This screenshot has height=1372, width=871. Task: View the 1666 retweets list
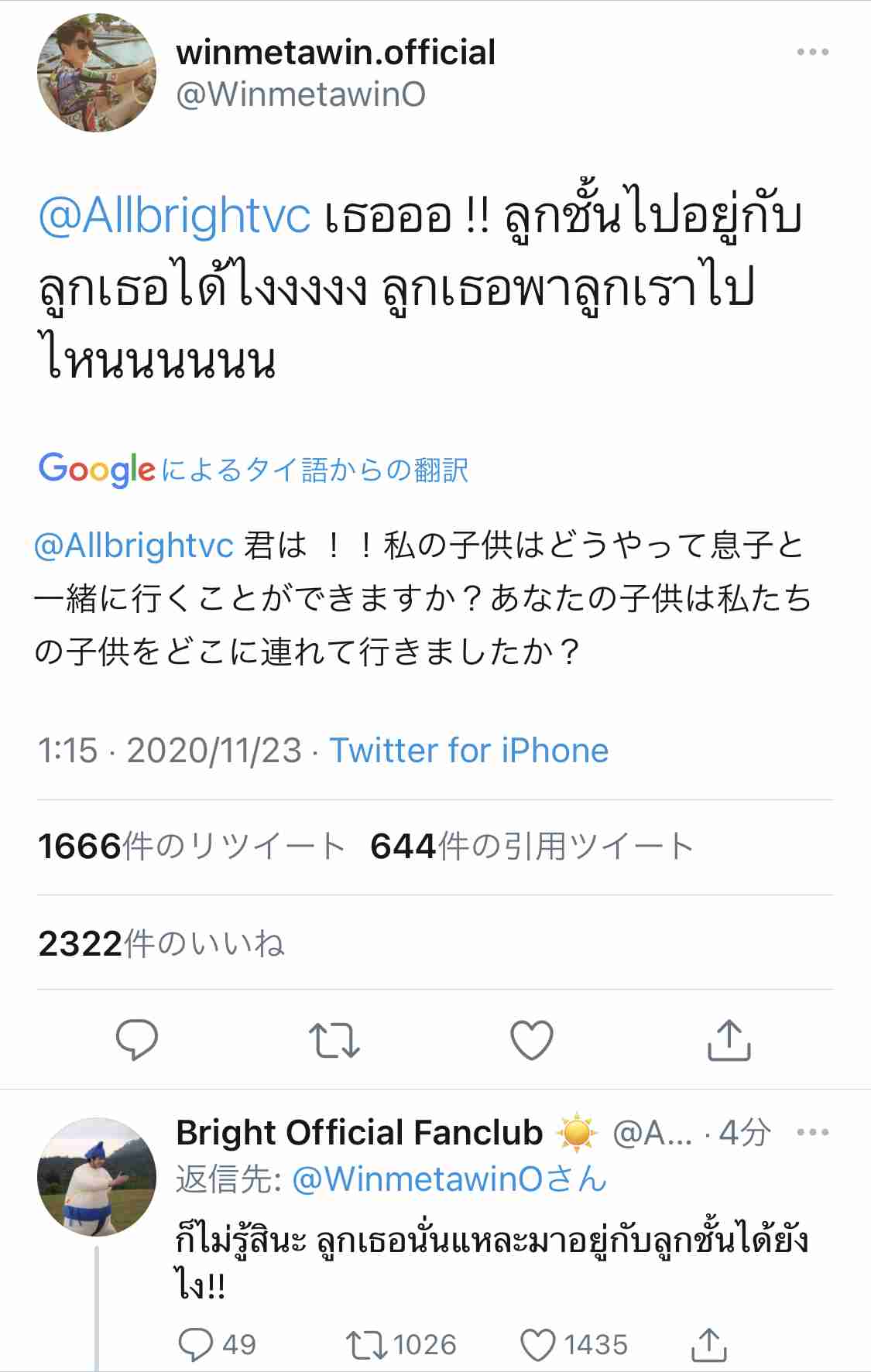pos(191,847)
